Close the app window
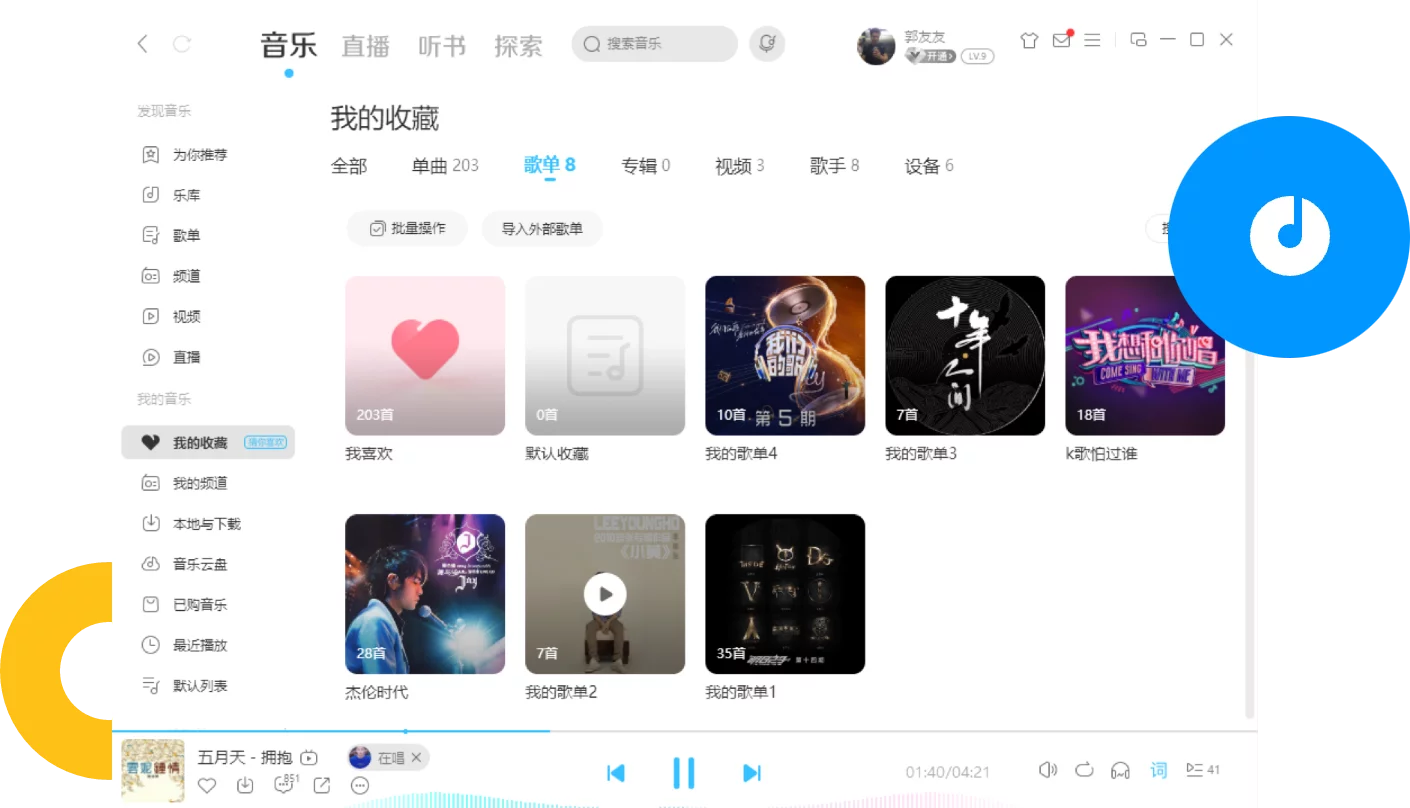Screen dimensions: 1410x808 (x=1226, y=40)
